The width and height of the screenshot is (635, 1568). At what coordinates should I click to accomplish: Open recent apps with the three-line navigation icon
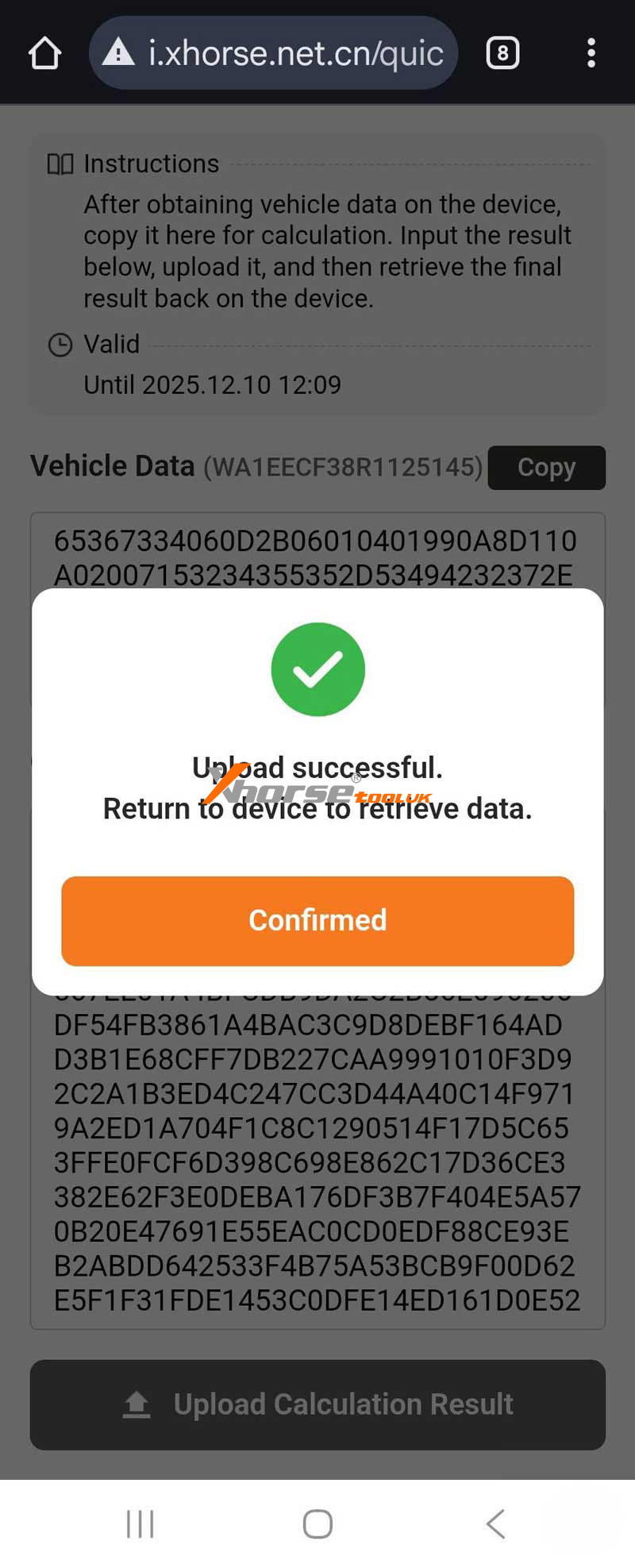pos(140,1523)
